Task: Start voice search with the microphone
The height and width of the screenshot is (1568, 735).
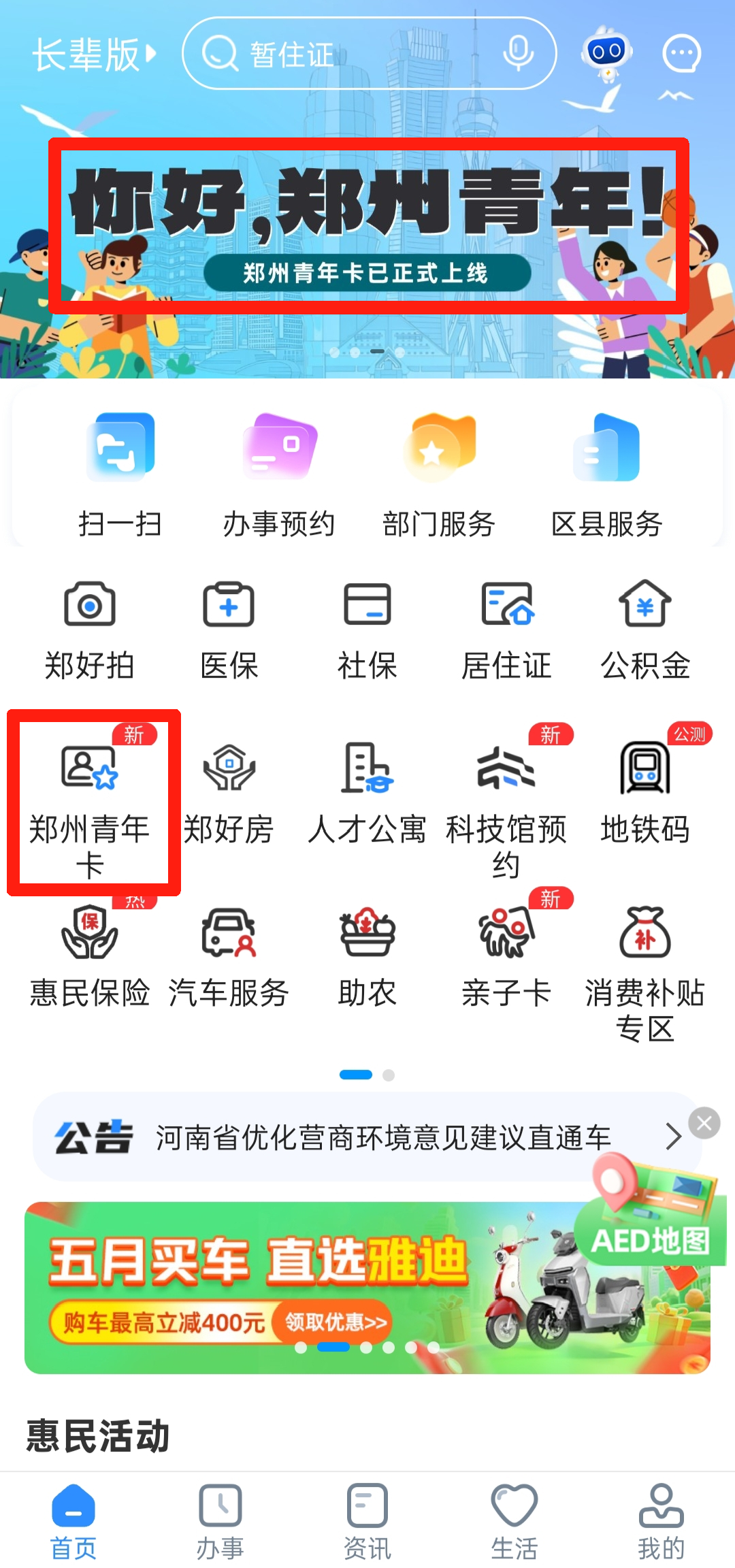Action: (518, 54)
